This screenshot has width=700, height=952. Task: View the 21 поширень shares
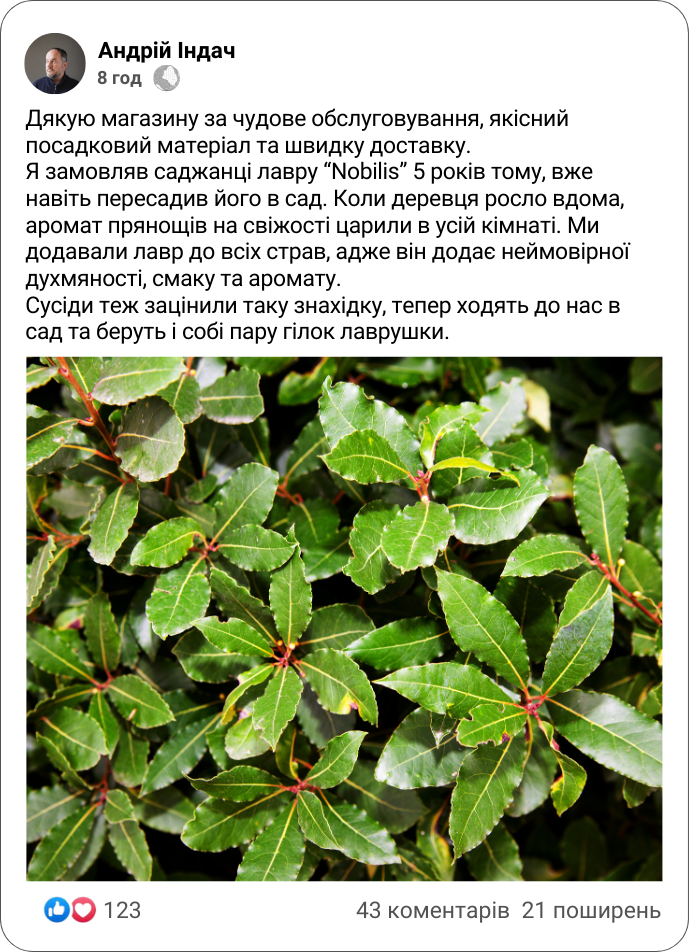click(x=591, y=910)
